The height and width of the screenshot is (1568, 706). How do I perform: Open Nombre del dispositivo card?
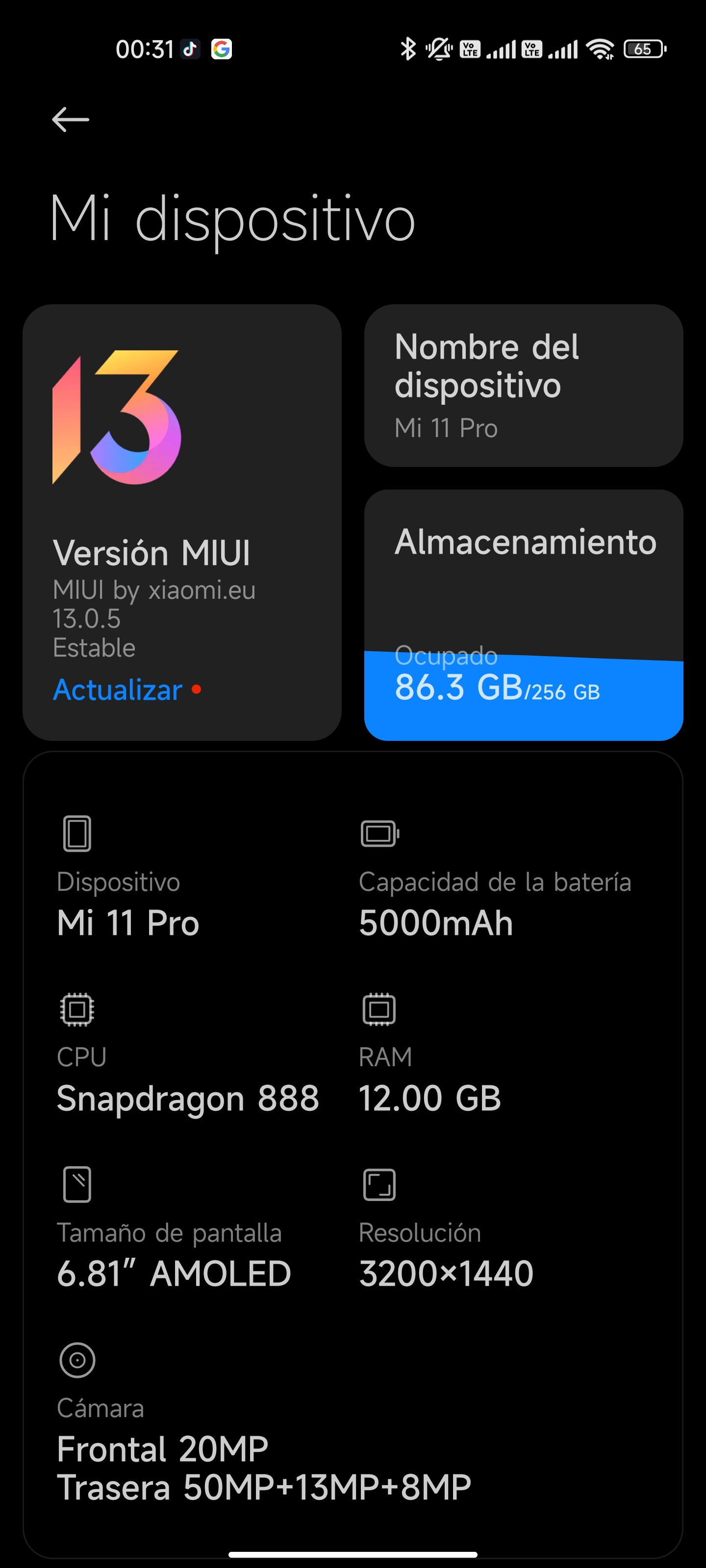pos(523,386)
